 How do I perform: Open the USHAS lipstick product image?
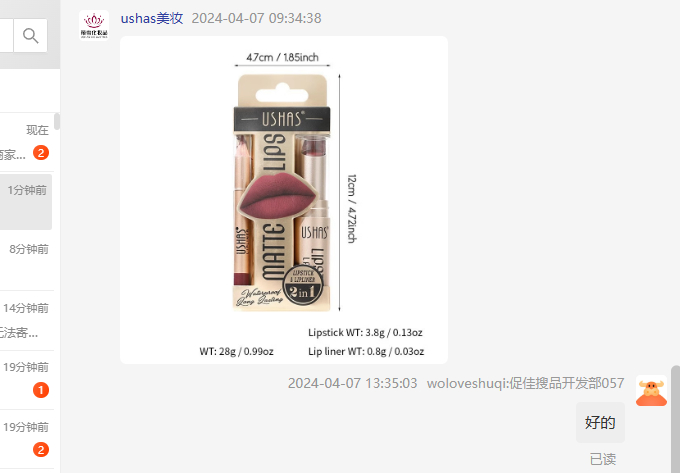tap(283, 200)
